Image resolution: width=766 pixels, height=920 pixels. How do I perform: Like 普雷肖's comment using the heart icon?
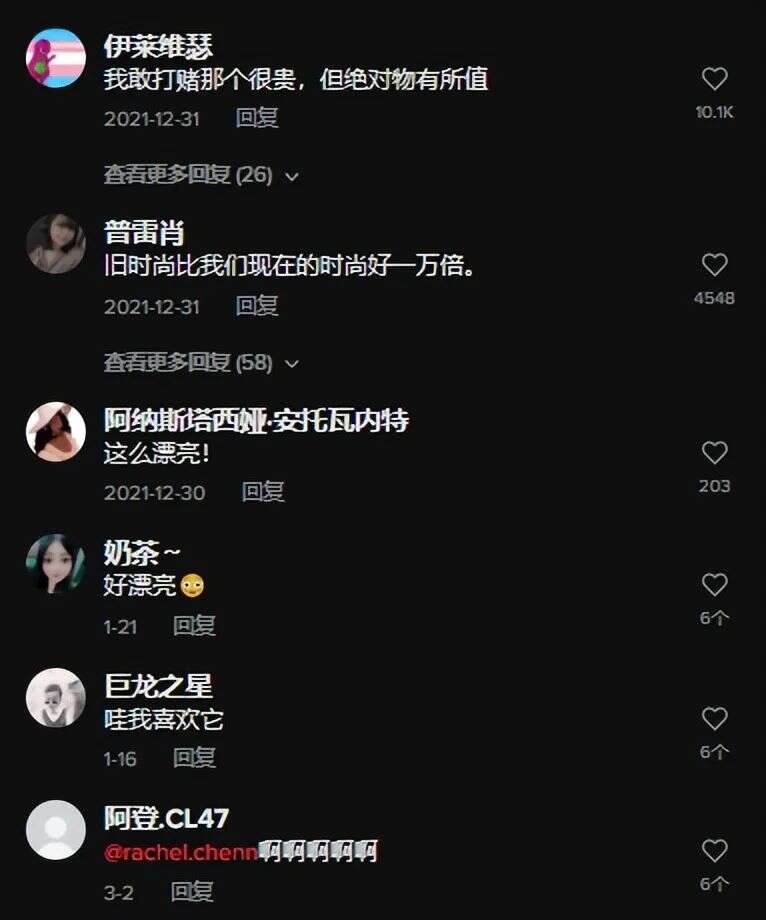pos(714,265)
